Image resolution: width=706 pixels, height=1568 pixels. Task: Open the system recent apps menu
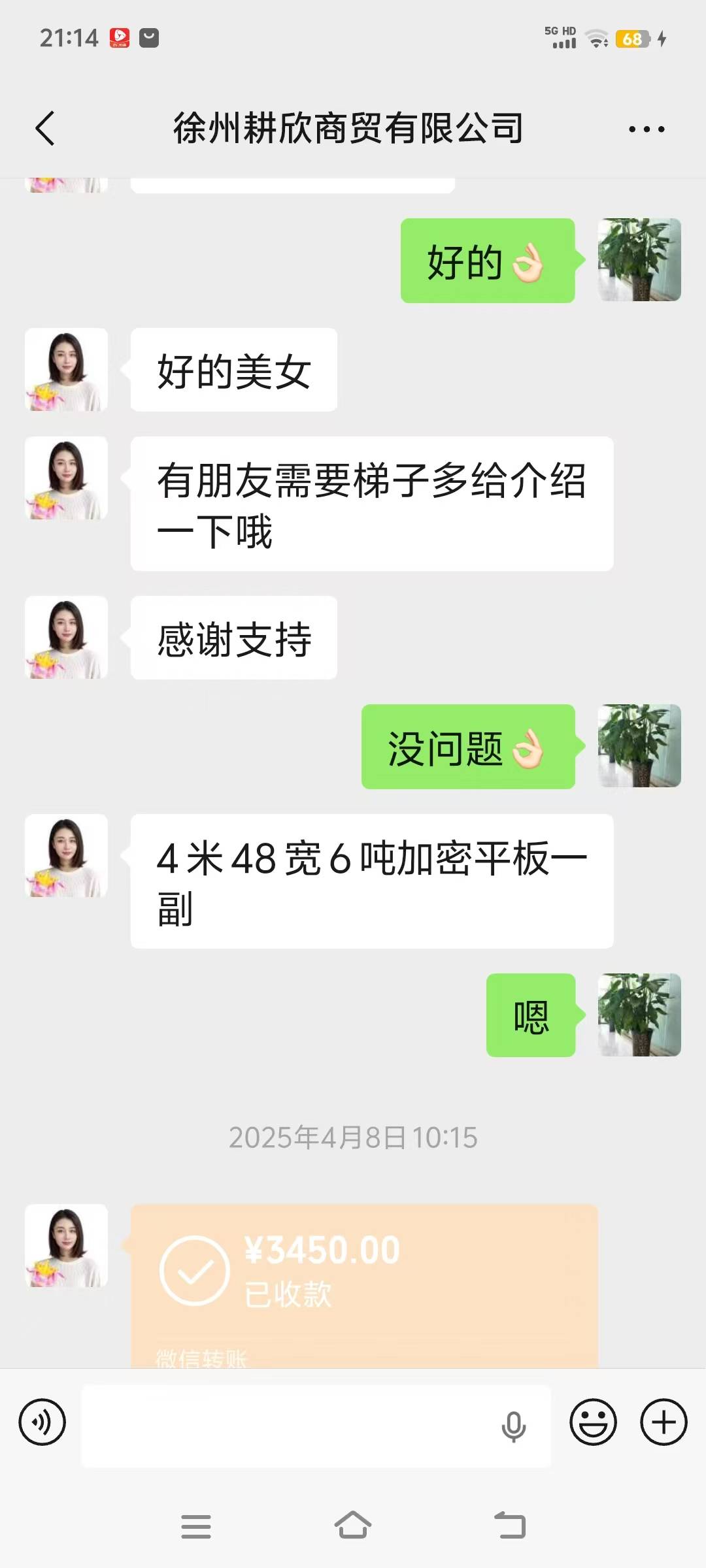196,1527
